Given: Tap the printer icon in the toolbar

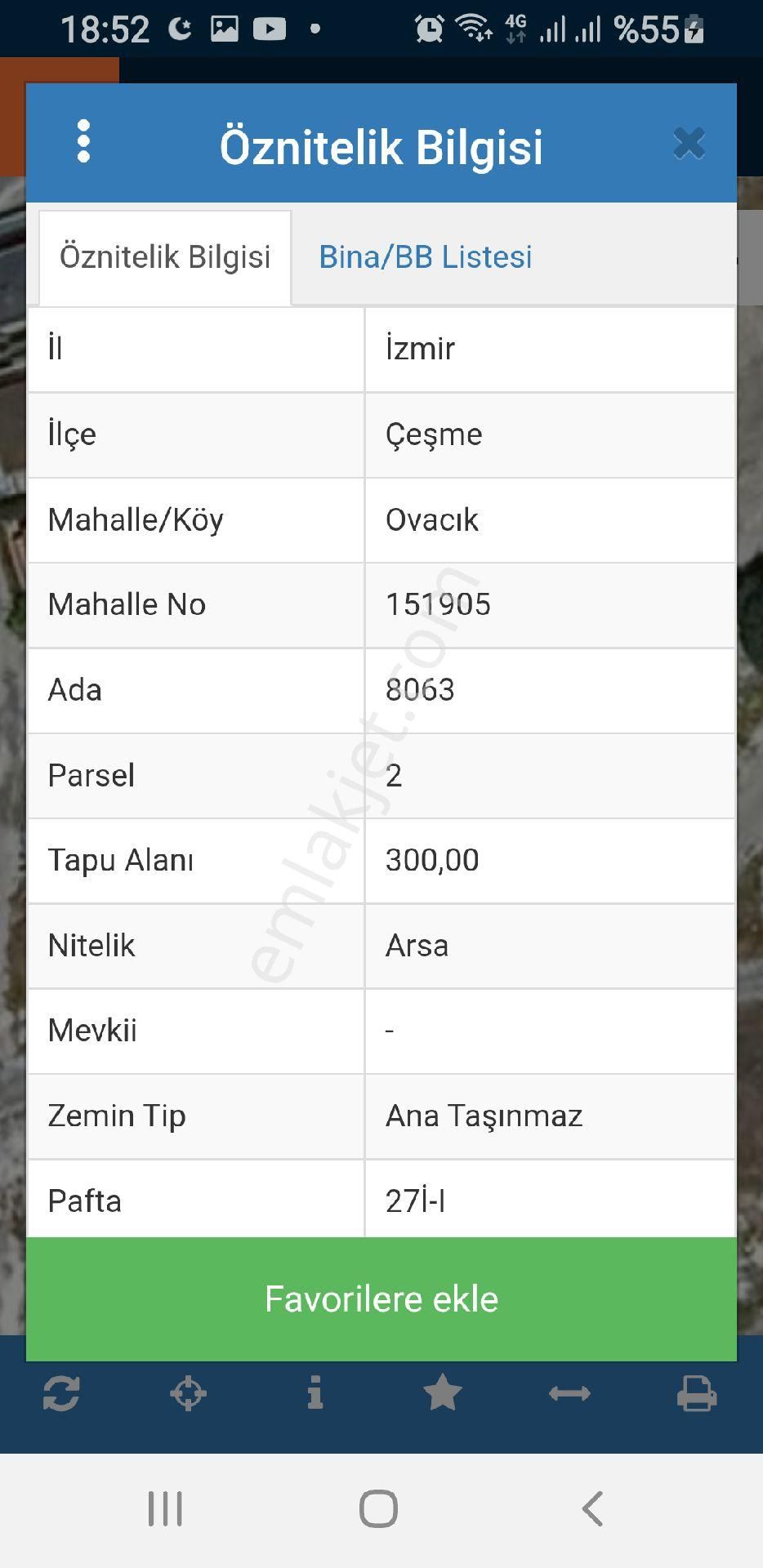Looking at the screenshot, I should tap(697, 1393).
